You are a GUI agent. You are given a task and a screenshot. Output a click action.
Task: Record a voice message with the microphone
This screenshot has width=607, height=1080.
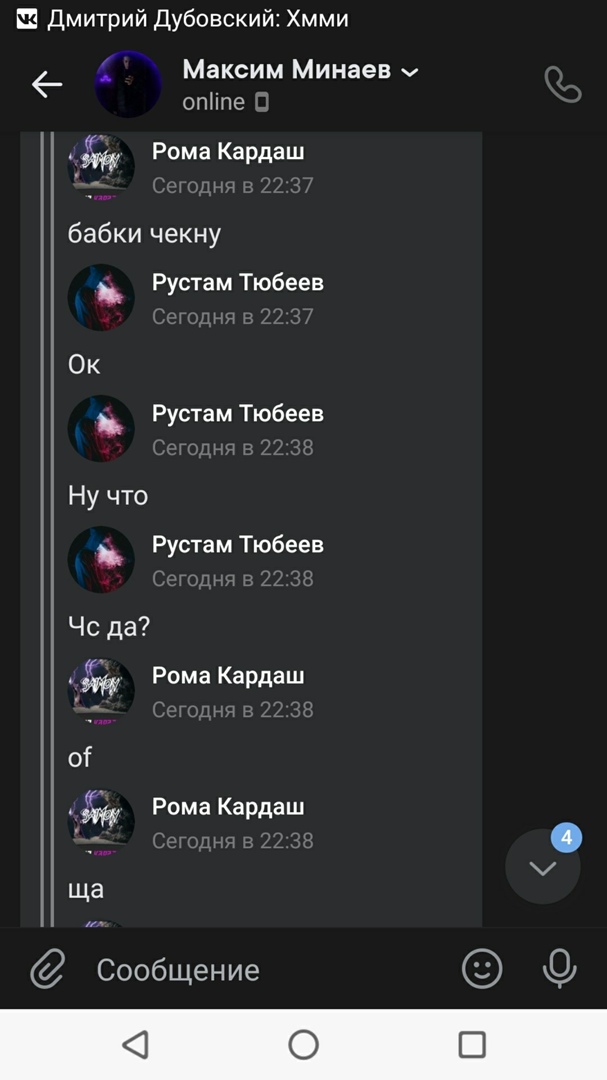click(559, 969)
